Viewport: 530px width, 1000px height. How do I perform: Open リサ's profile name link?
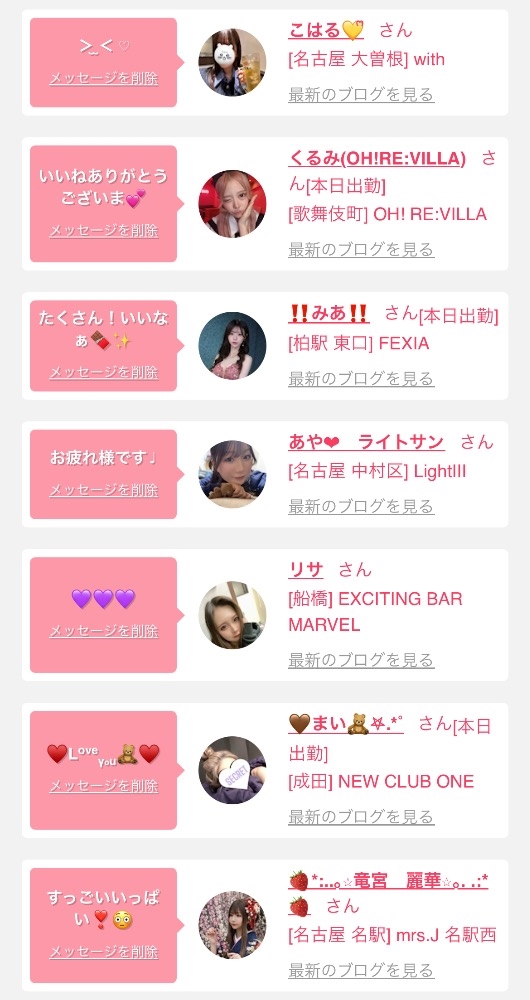pos(305,570)
